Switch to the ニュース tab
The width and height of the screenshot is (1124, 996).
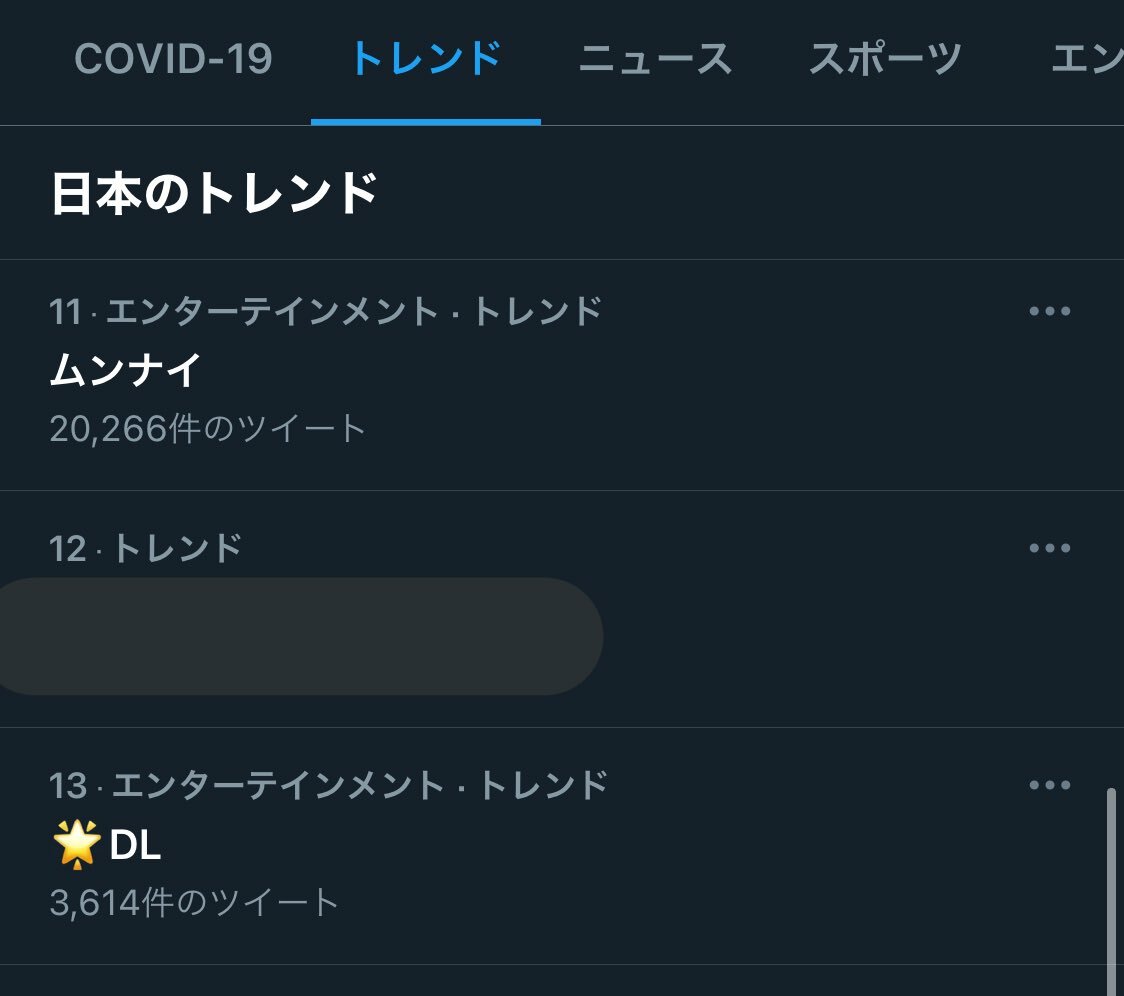point(655,60)
